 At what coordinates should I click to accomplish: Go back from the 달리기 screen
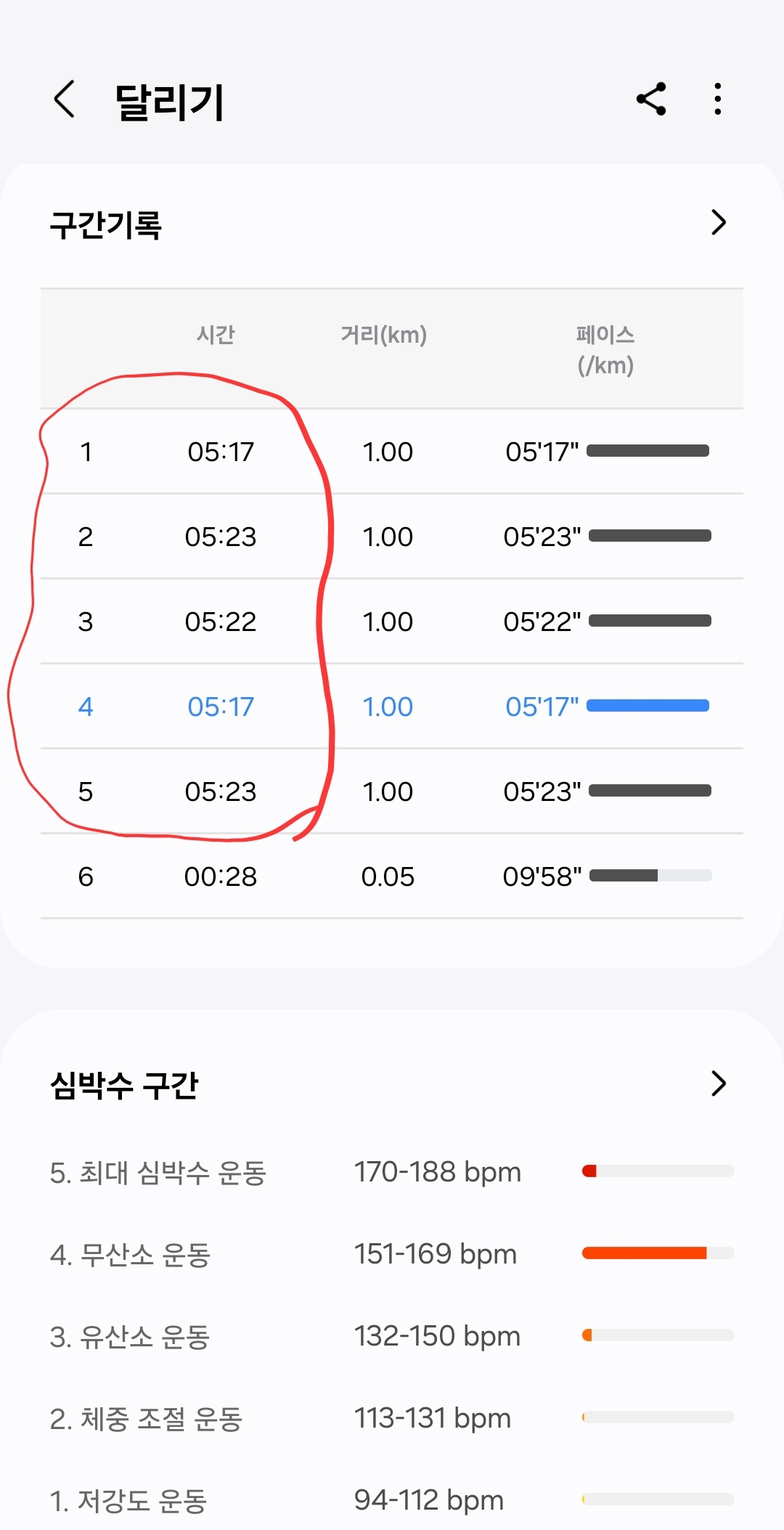(x=65, y=99)
